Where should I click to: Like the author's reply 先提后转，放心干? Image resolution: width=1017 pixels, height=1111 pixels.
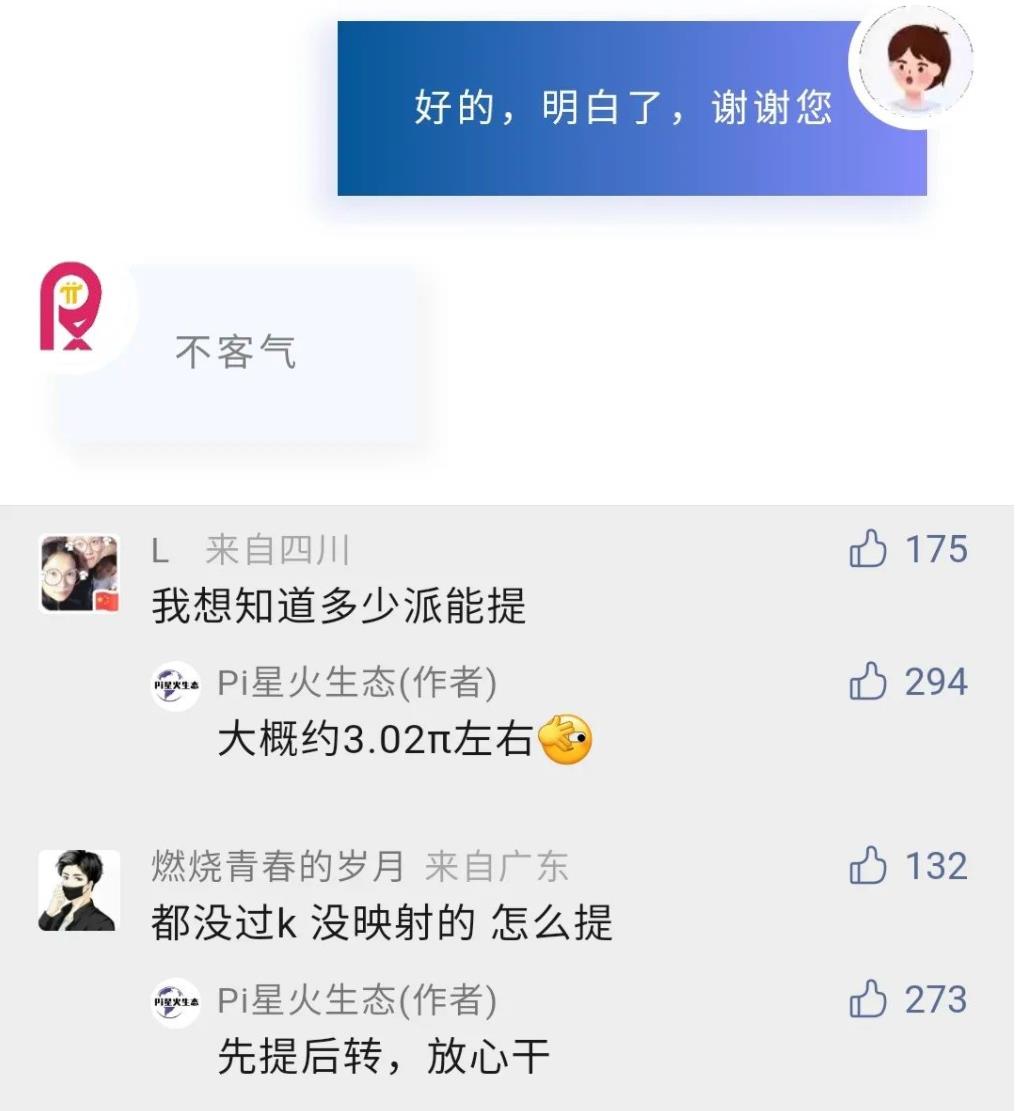pos(868,999)
